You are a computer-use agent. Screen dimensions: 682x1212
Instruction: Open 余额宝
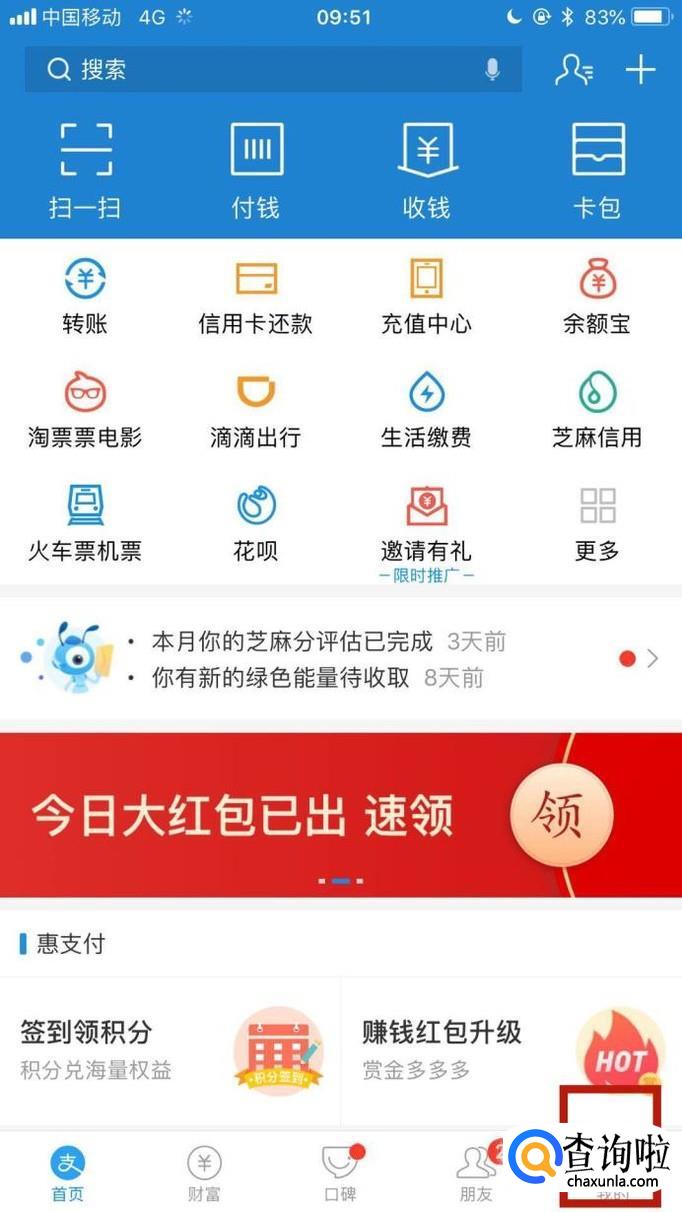[x=598, y=296]
